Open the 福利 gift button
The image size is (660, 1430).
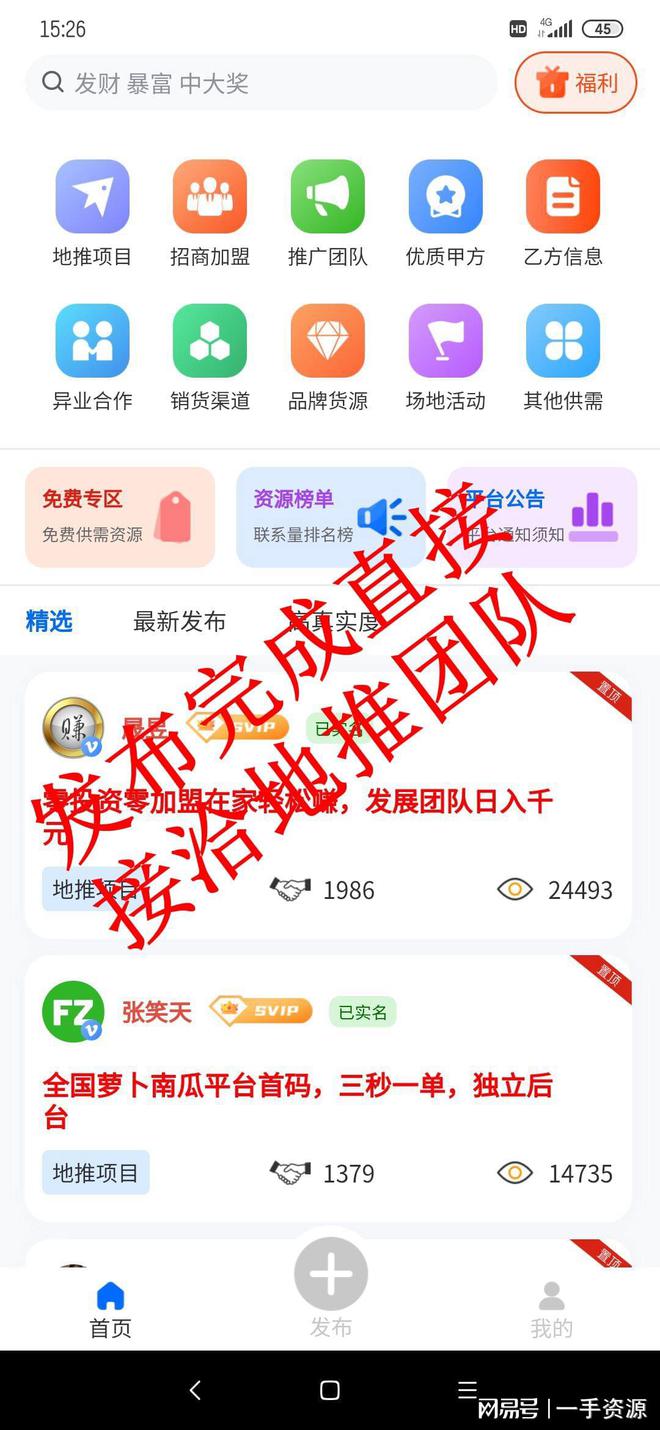pos(576,83)
